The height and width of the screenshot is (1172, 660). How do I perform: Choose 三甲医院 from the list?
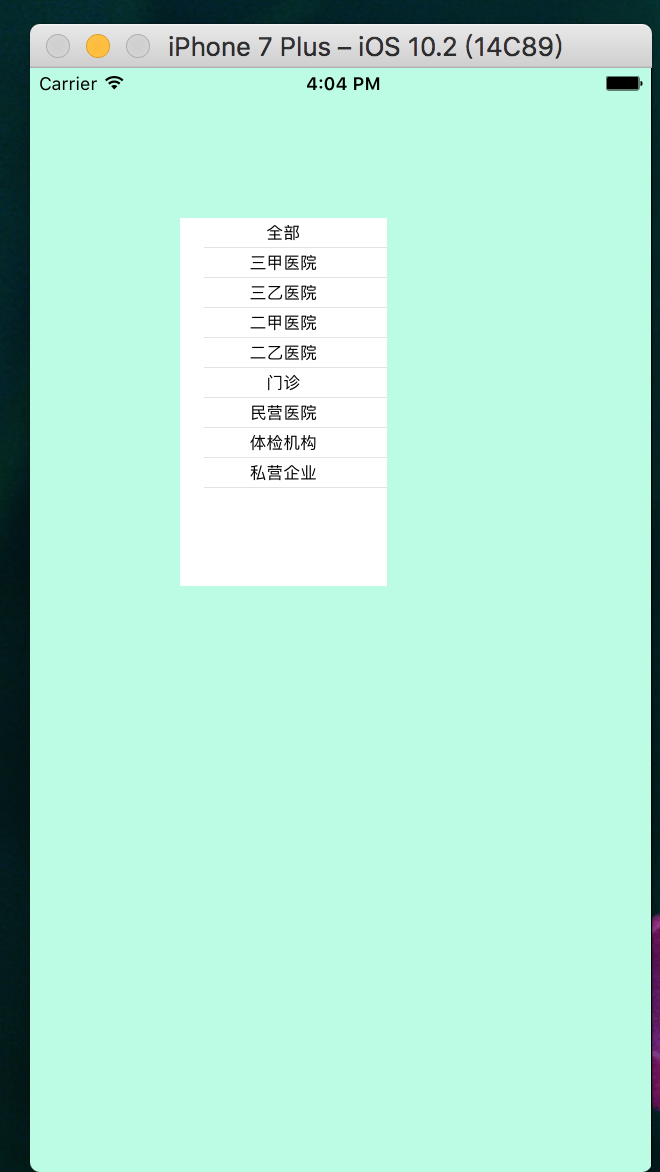(x=283, y=262)
